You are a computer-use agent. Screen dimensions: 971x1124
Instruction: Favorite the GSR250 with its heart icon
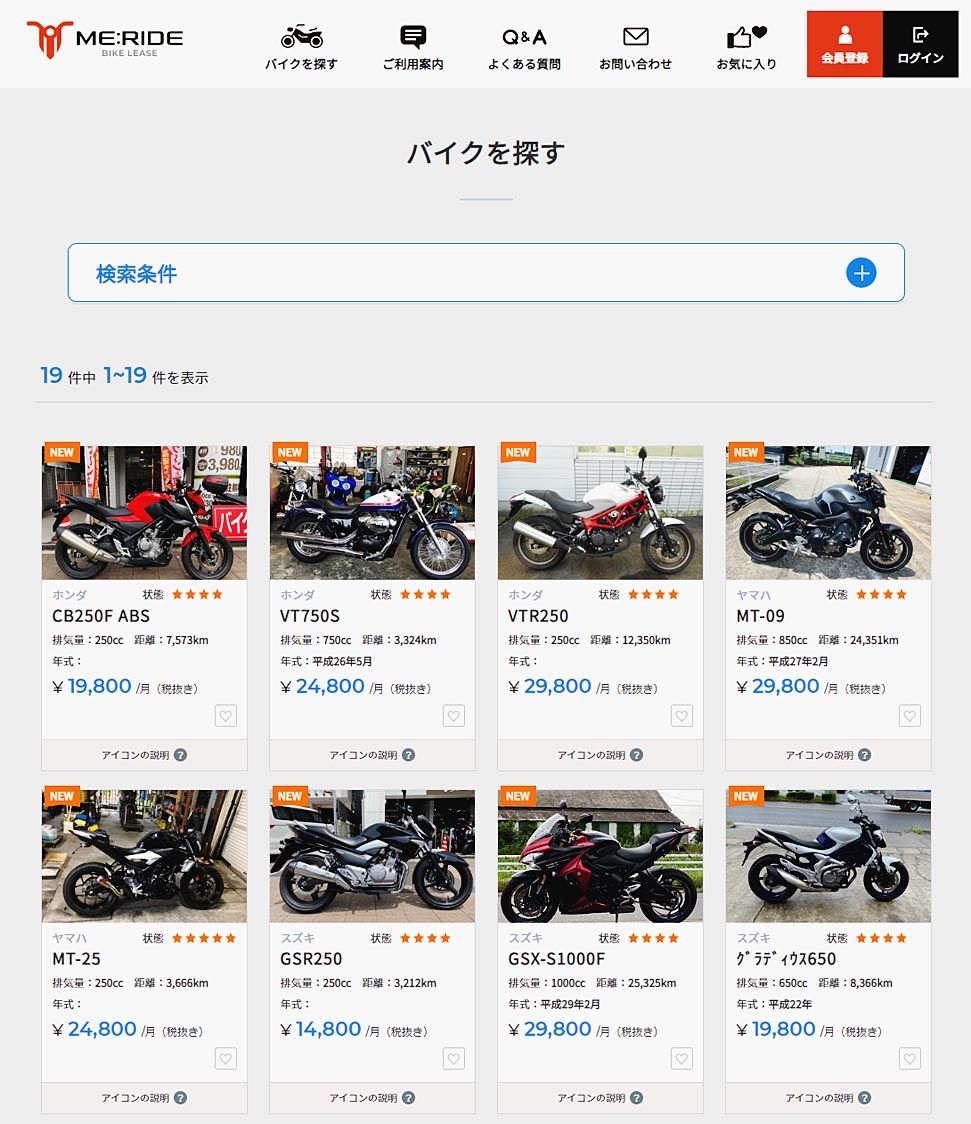click(x=454, y=1059)
